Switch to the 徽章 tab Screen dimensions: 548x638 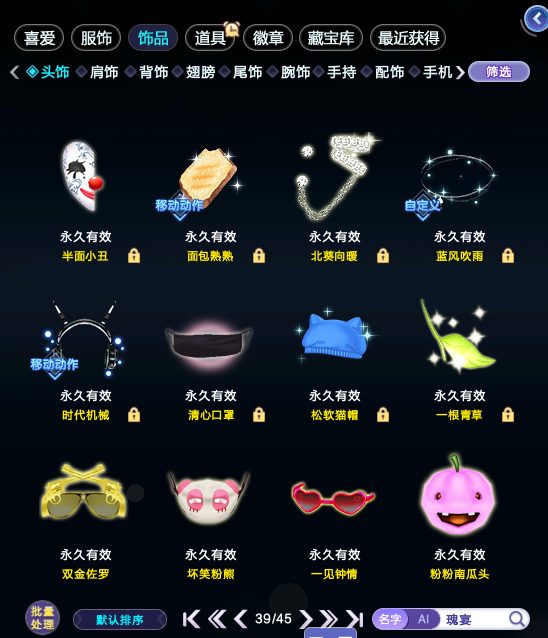tap(268, 38)
